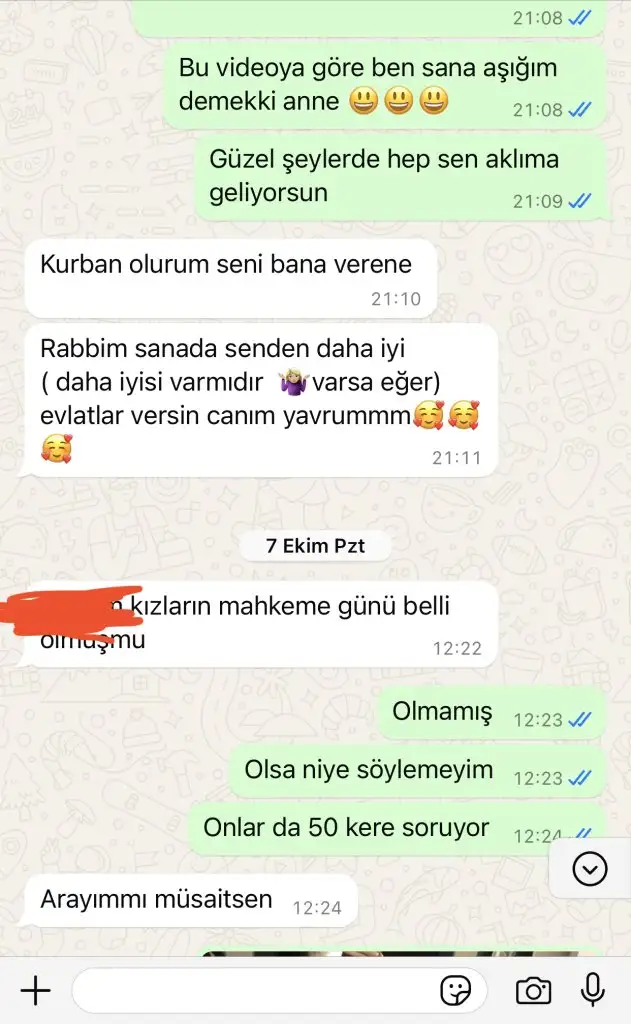Image resolution: width=631 pixels, height=1024 pixels.
Task: Jump to the latest message with the down arrow
Action: click(x=590, y=870)
